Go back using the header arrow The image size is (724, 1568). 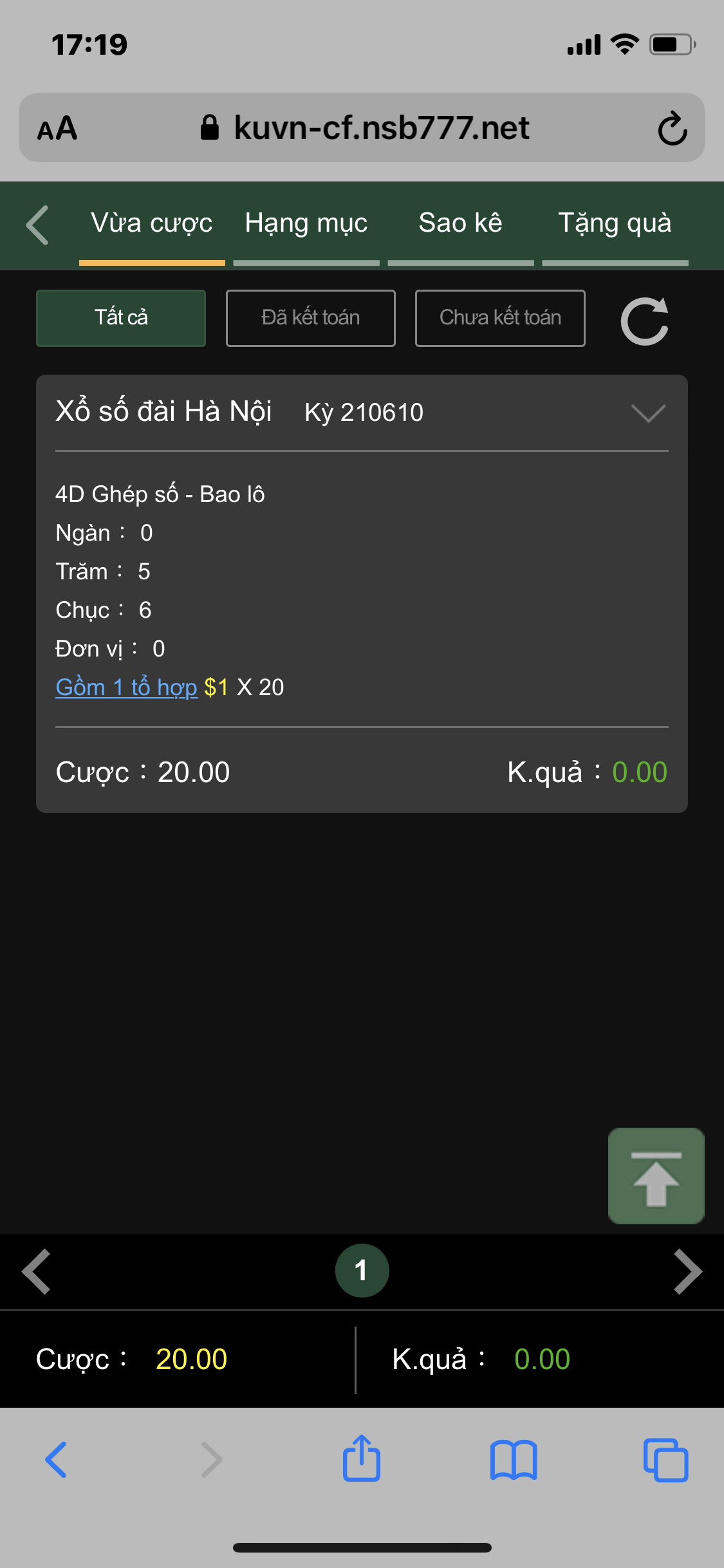tap(37, 225)
